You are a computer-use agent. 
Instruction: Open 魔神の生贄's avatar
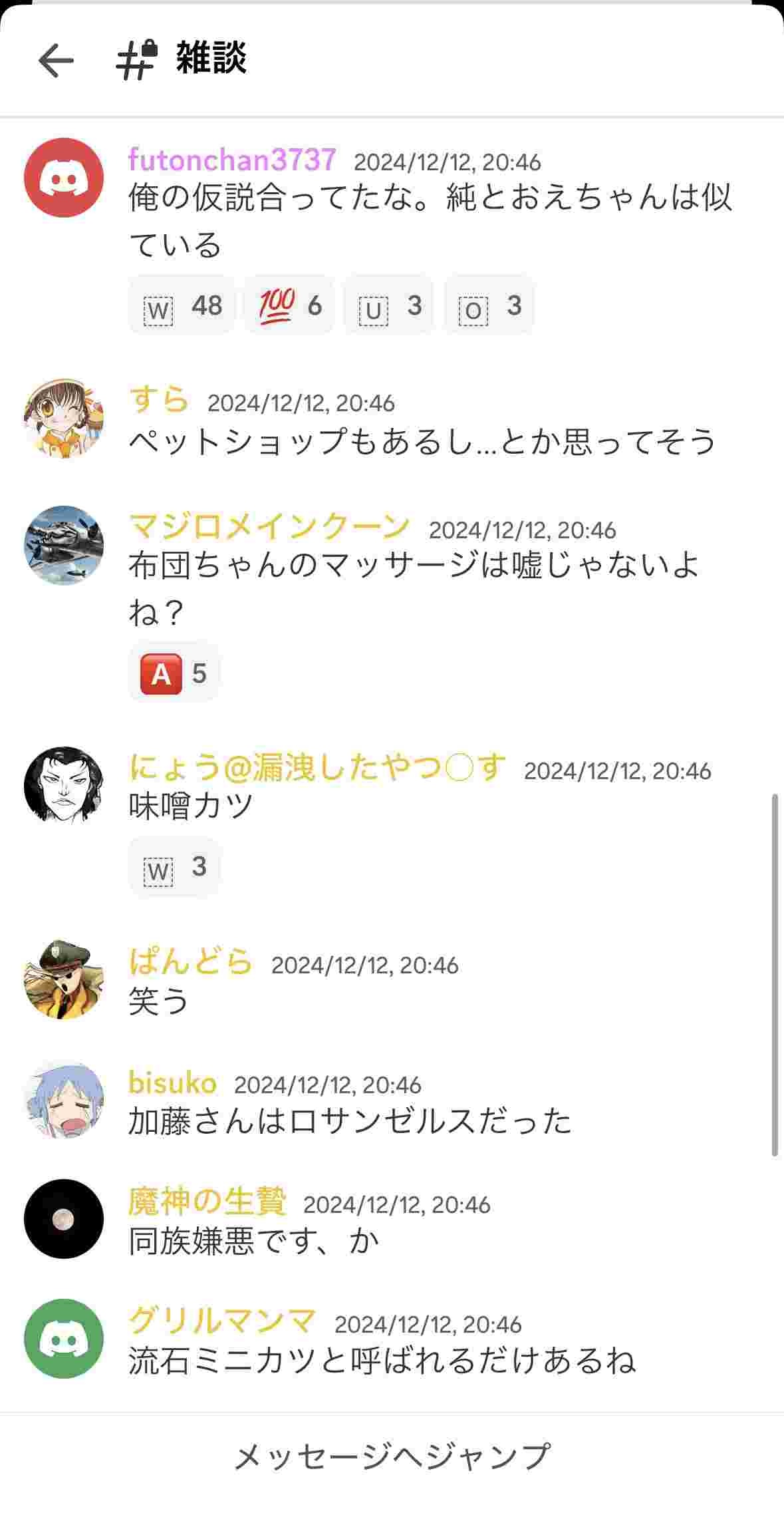coord(64,1219)
